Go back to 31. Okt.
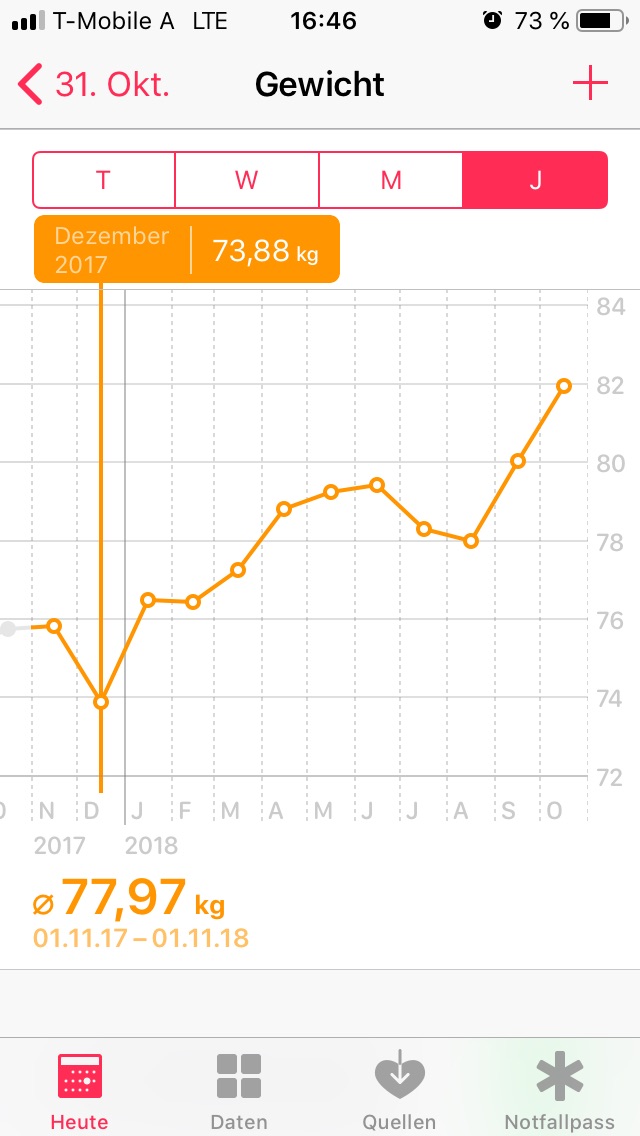This screenshot has width=640, height=1136. 93,85
